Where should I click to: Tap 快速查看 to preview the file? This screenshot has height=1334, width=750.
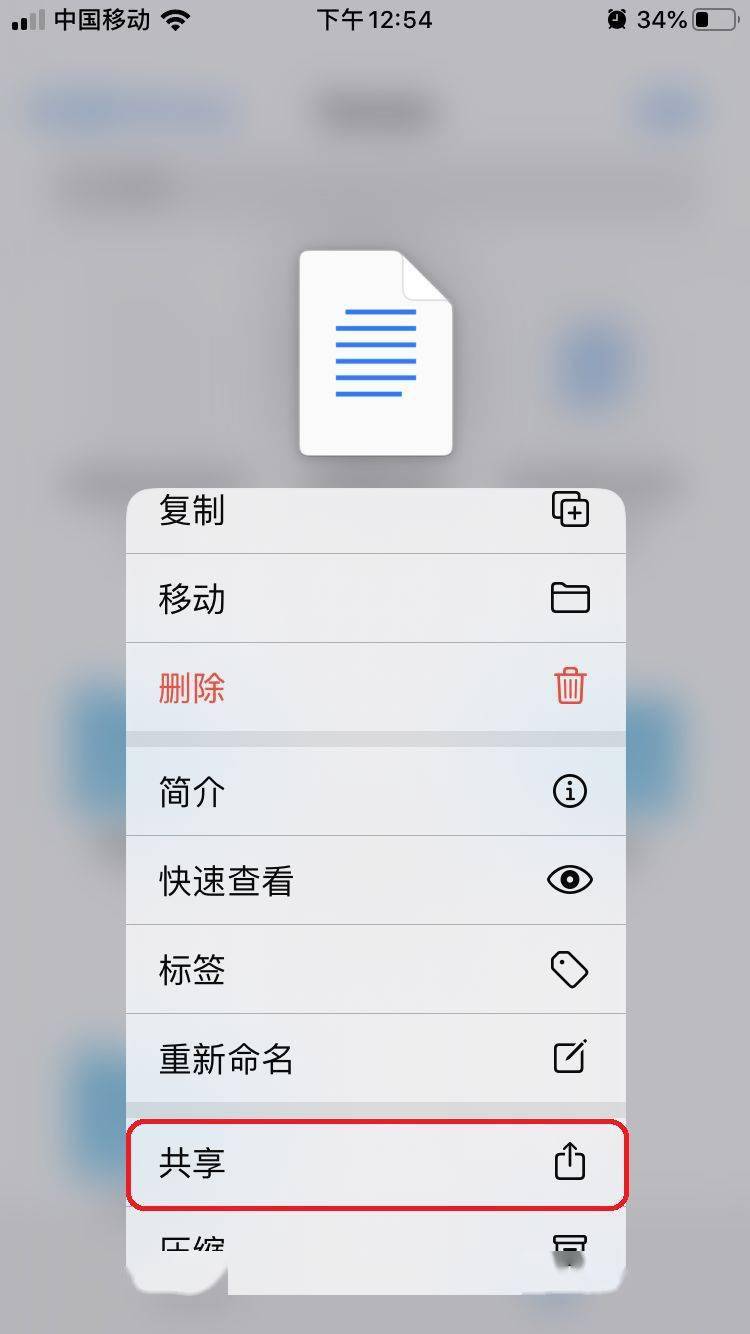click(x=375, y=880)
